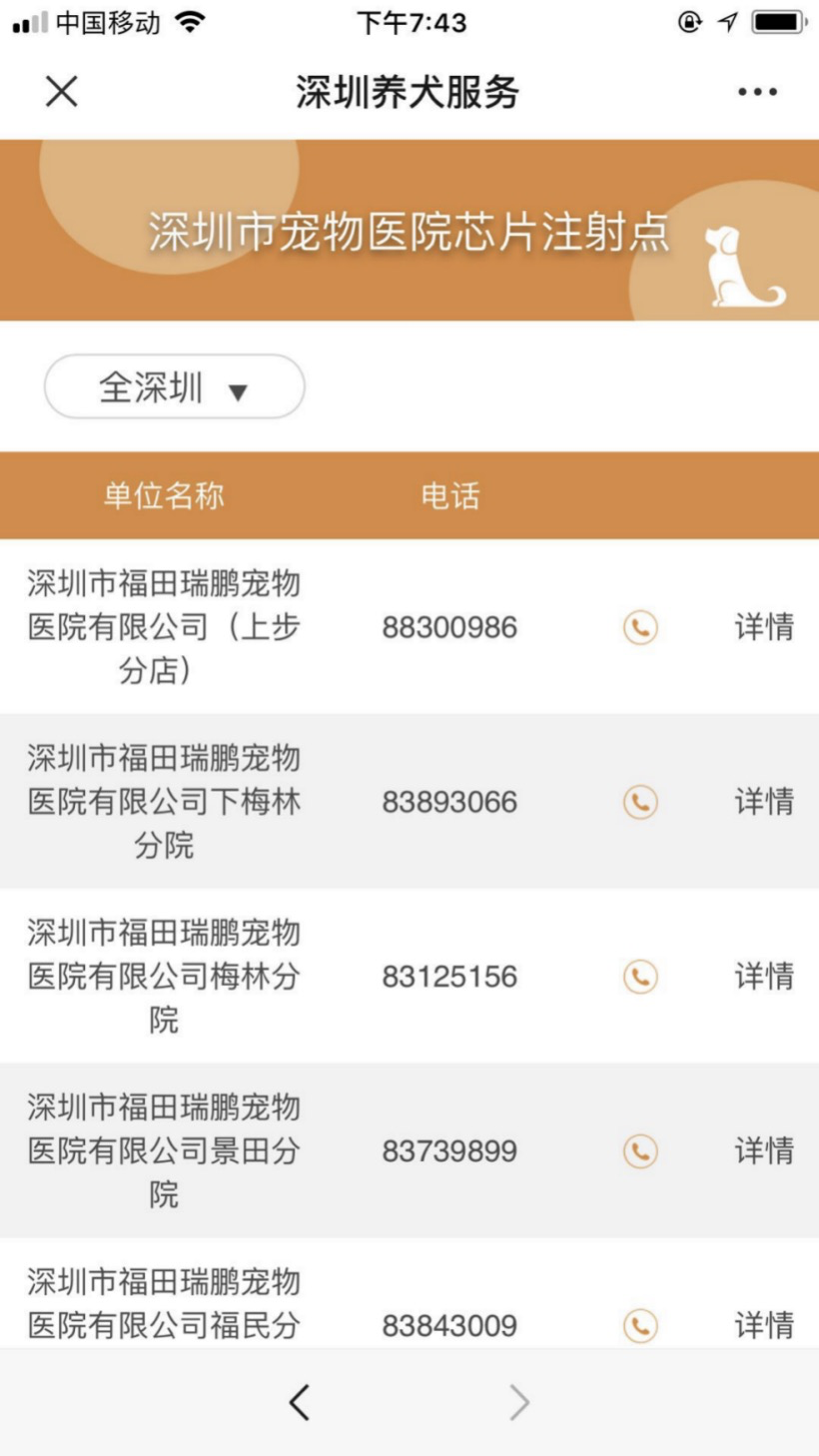View 详情 for 上步分店
Image resolution: width=819 pixels, height=1456 pixels.
coord(764,627)
